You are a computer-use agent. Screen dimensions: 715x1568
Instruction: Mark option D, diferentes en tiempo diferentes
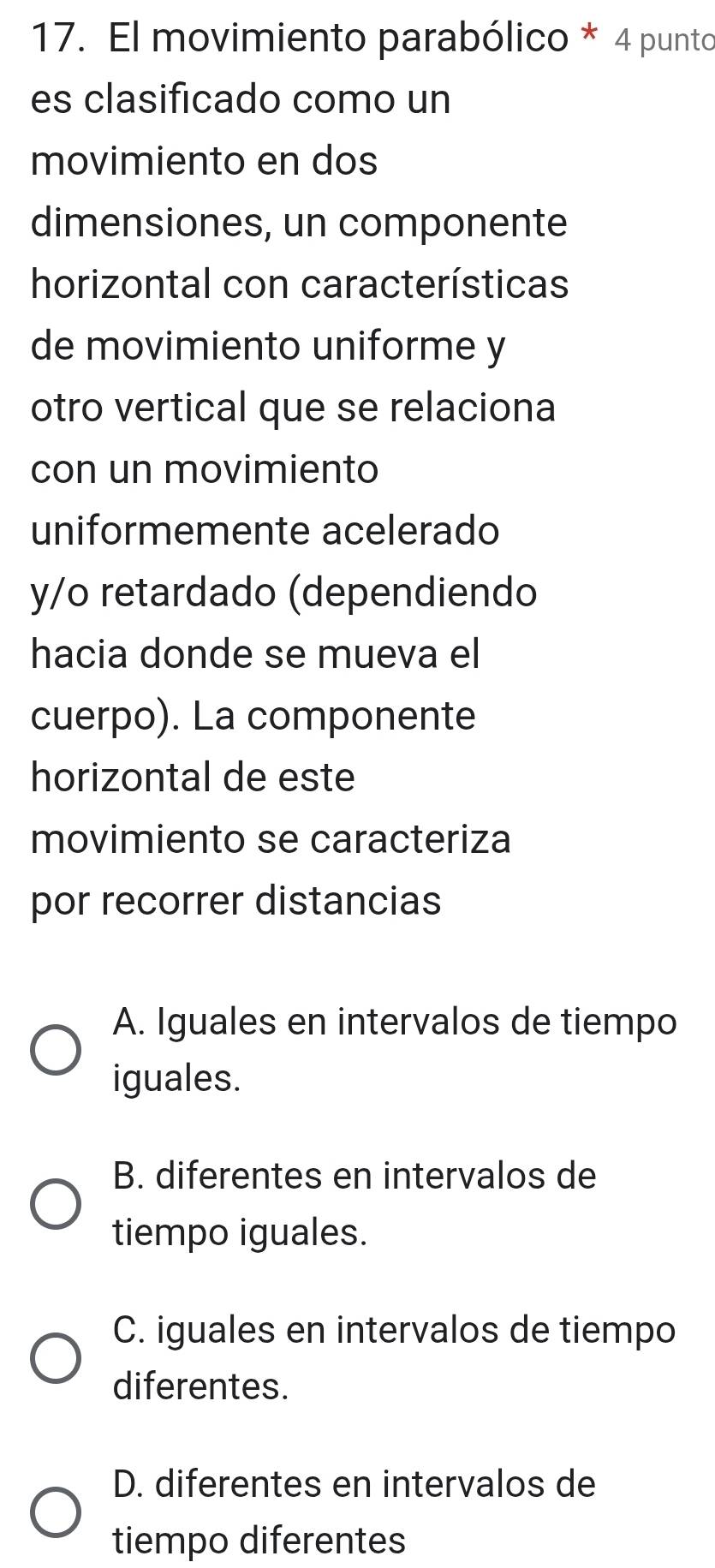coord(57,1512)
